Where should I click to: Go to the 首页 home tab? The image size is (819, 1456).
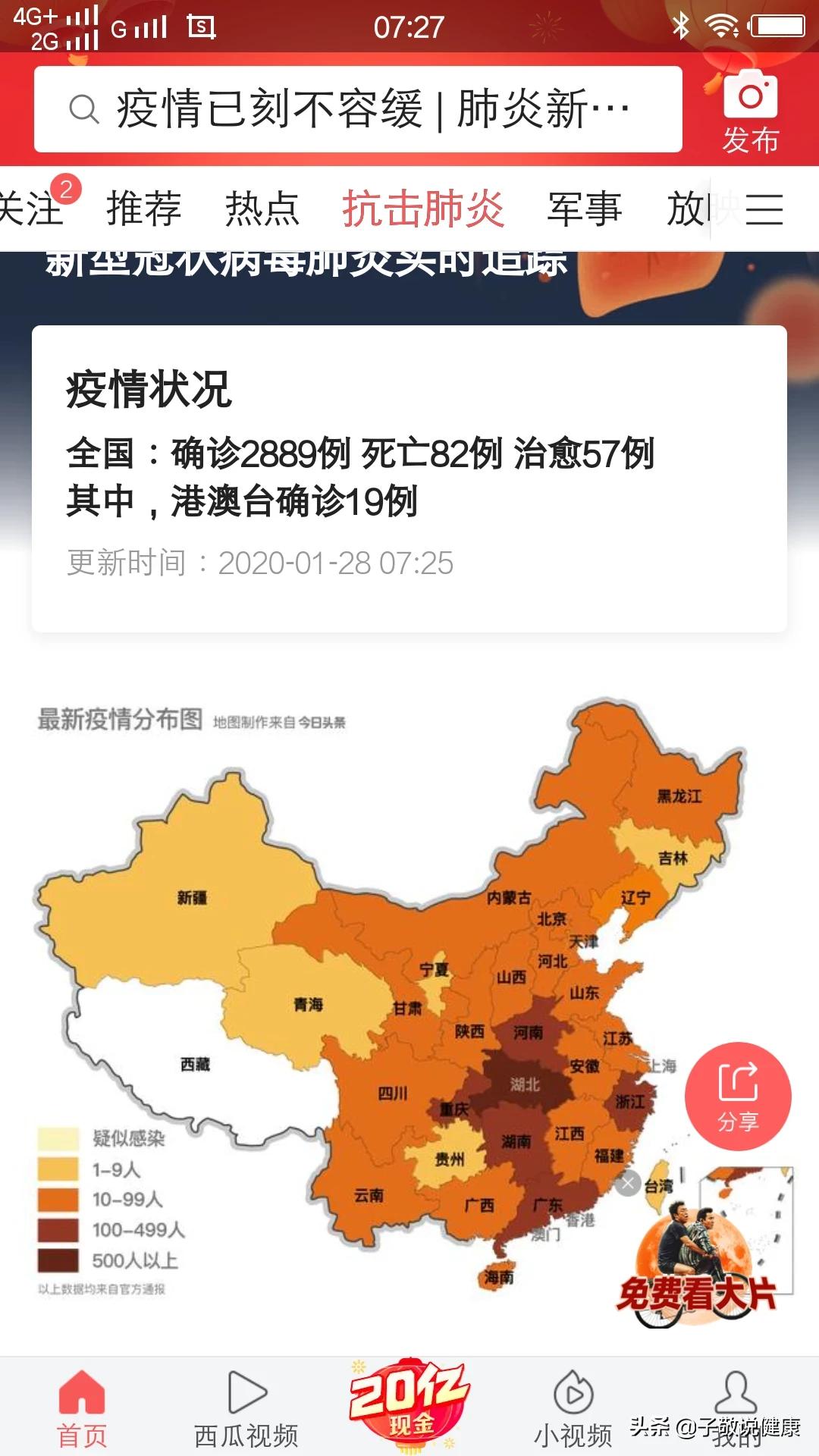(82, 1407)
